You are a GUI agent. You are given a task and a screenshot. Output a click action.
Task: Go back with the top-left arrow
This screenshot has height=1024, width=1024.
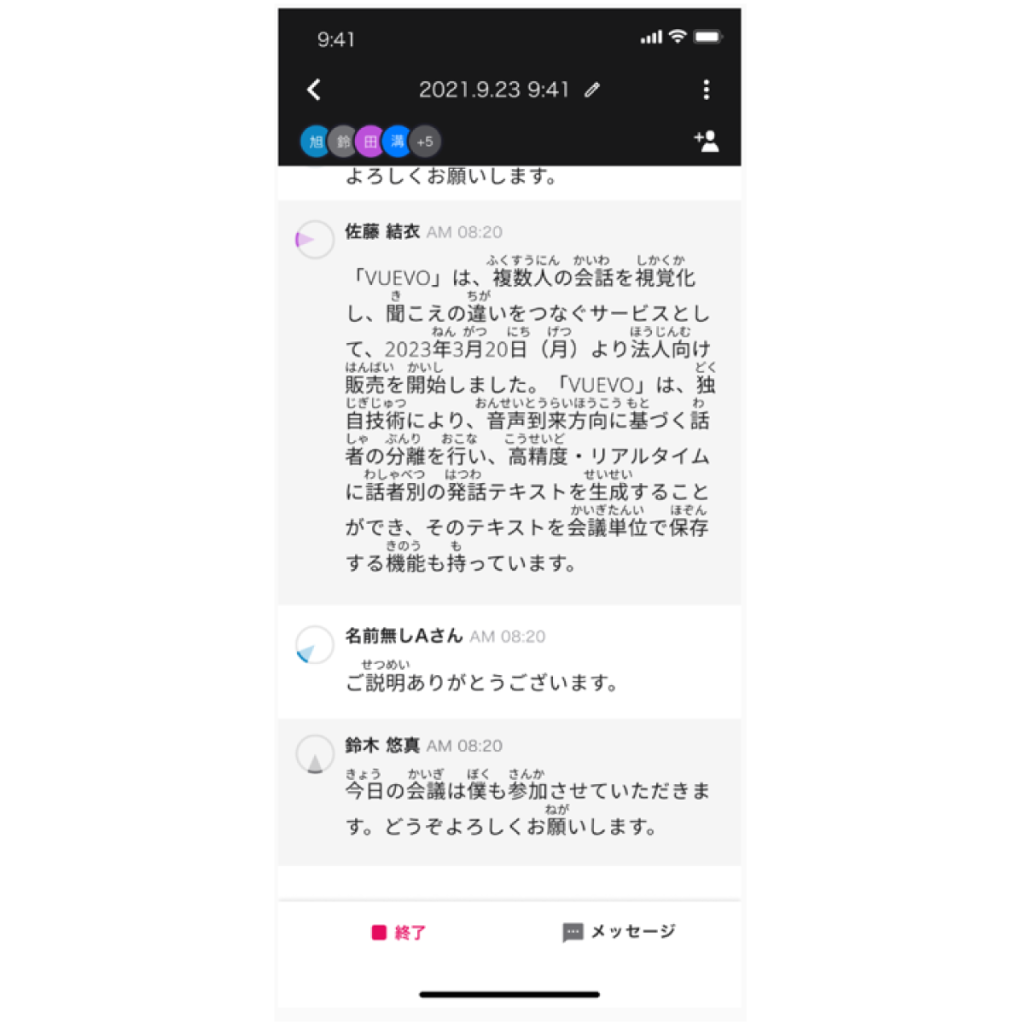pos(314,90)
